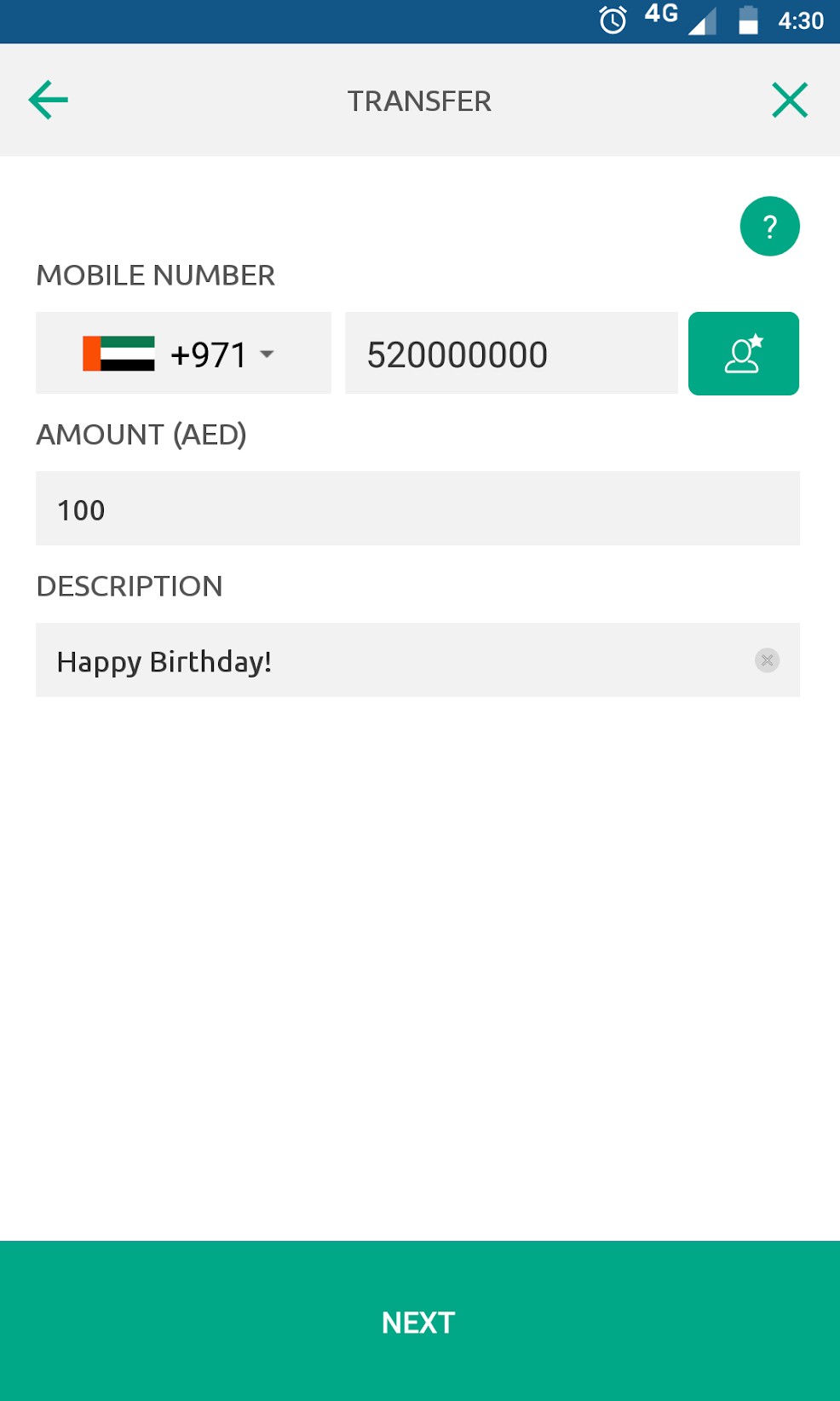Go back from the Transfer screen
This screenshot has width=840, height=1401.
pos(49,101)
